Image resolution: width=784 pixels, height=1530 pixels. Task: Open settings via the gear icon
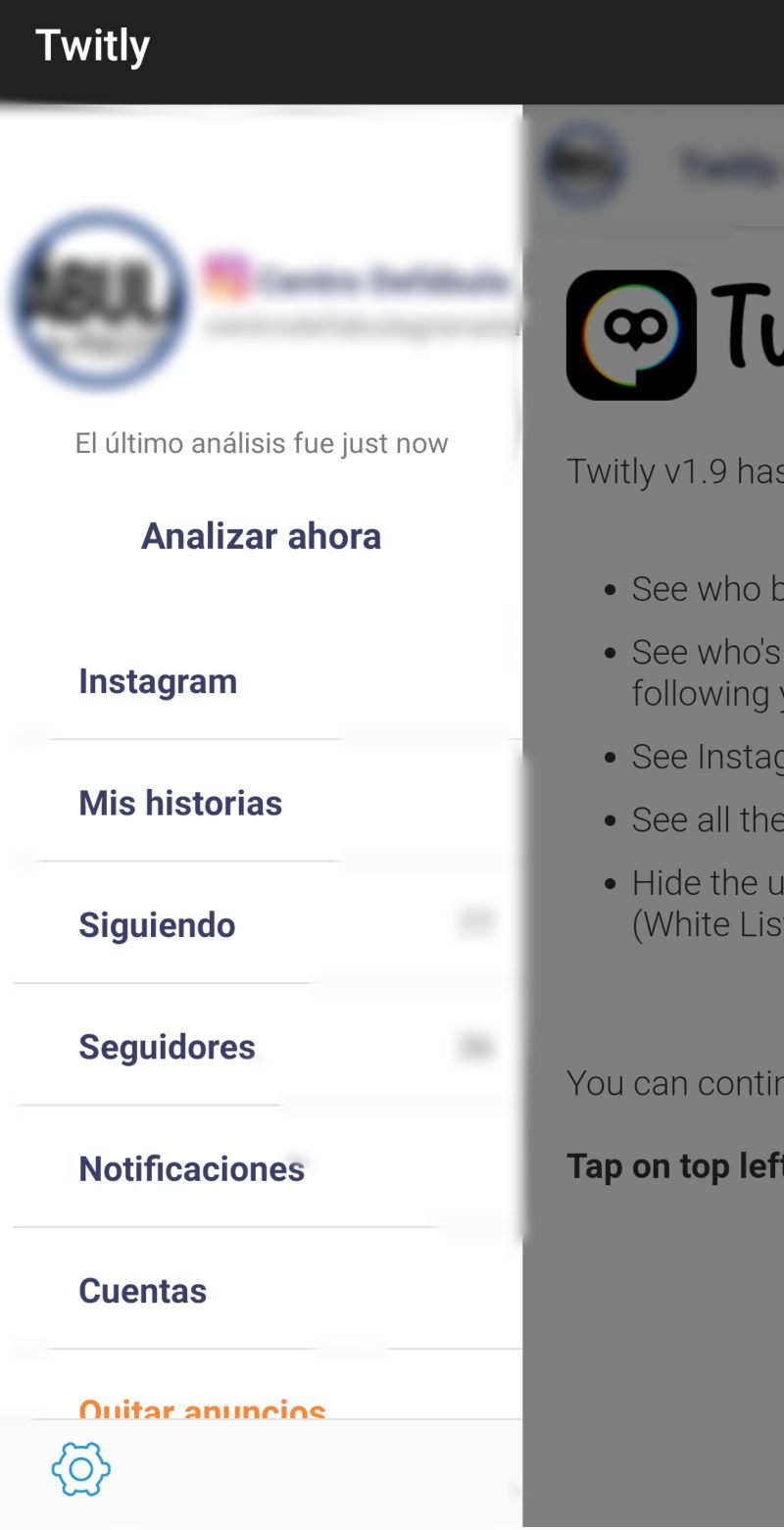point(80,1469)
